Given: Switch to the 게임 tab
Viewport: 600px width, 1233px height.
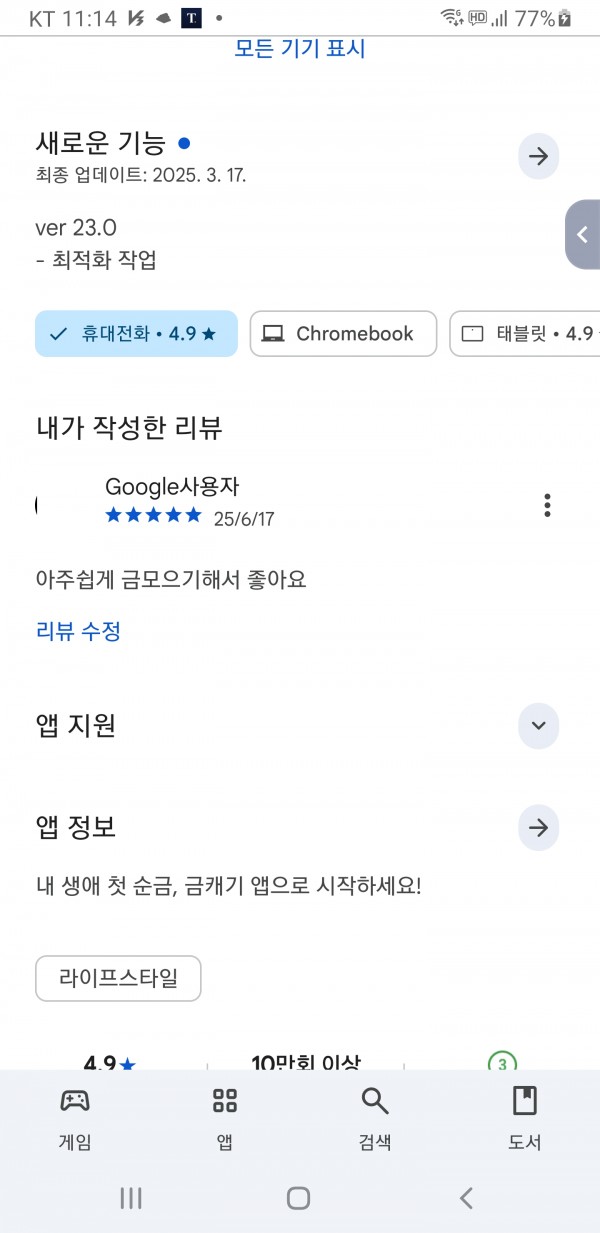Looking at the screenshot, I should coord(75,1119).
